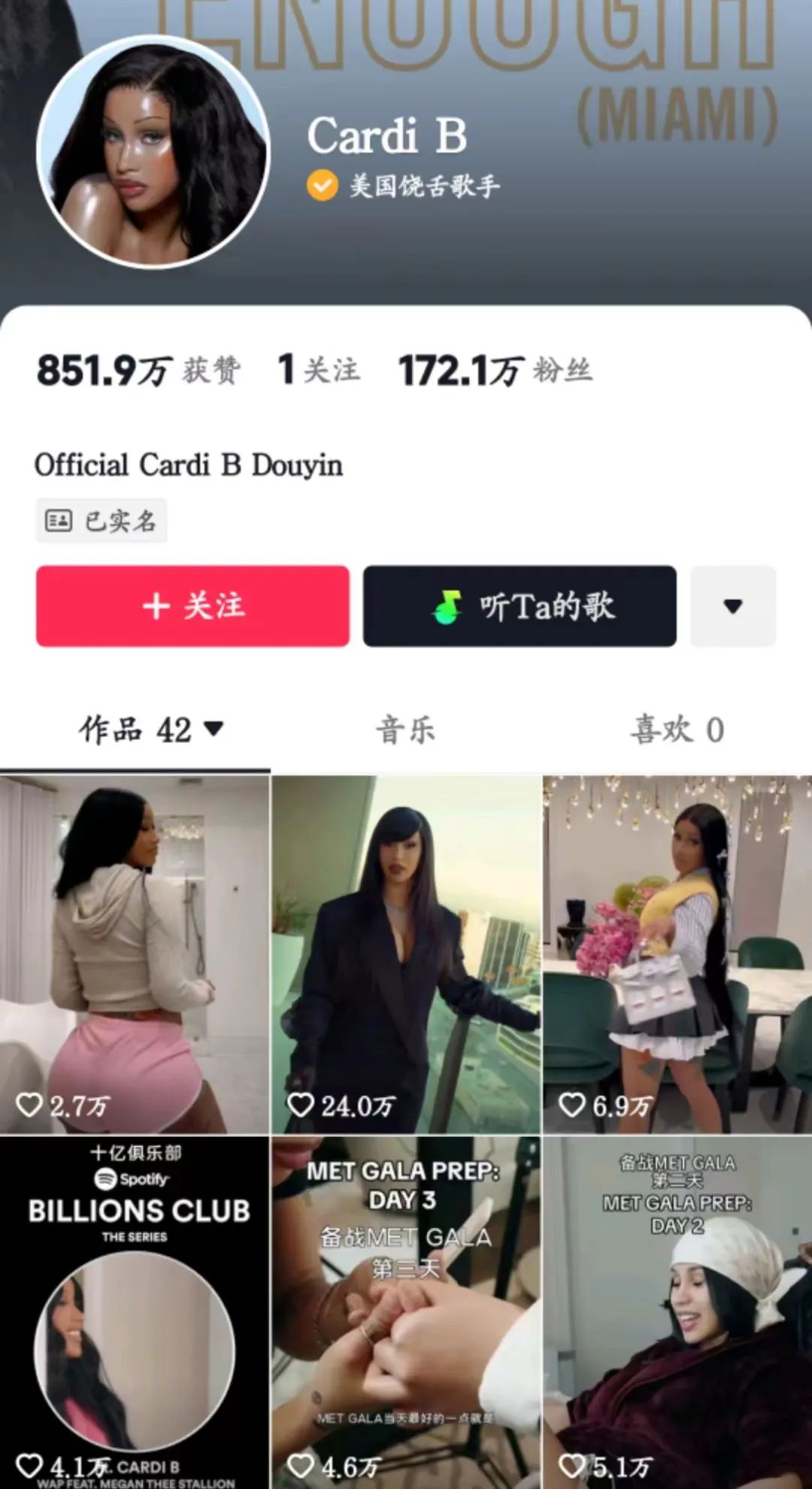
Task: Open 听Ta的歌 to hear her songs
Action: point(520,606)
